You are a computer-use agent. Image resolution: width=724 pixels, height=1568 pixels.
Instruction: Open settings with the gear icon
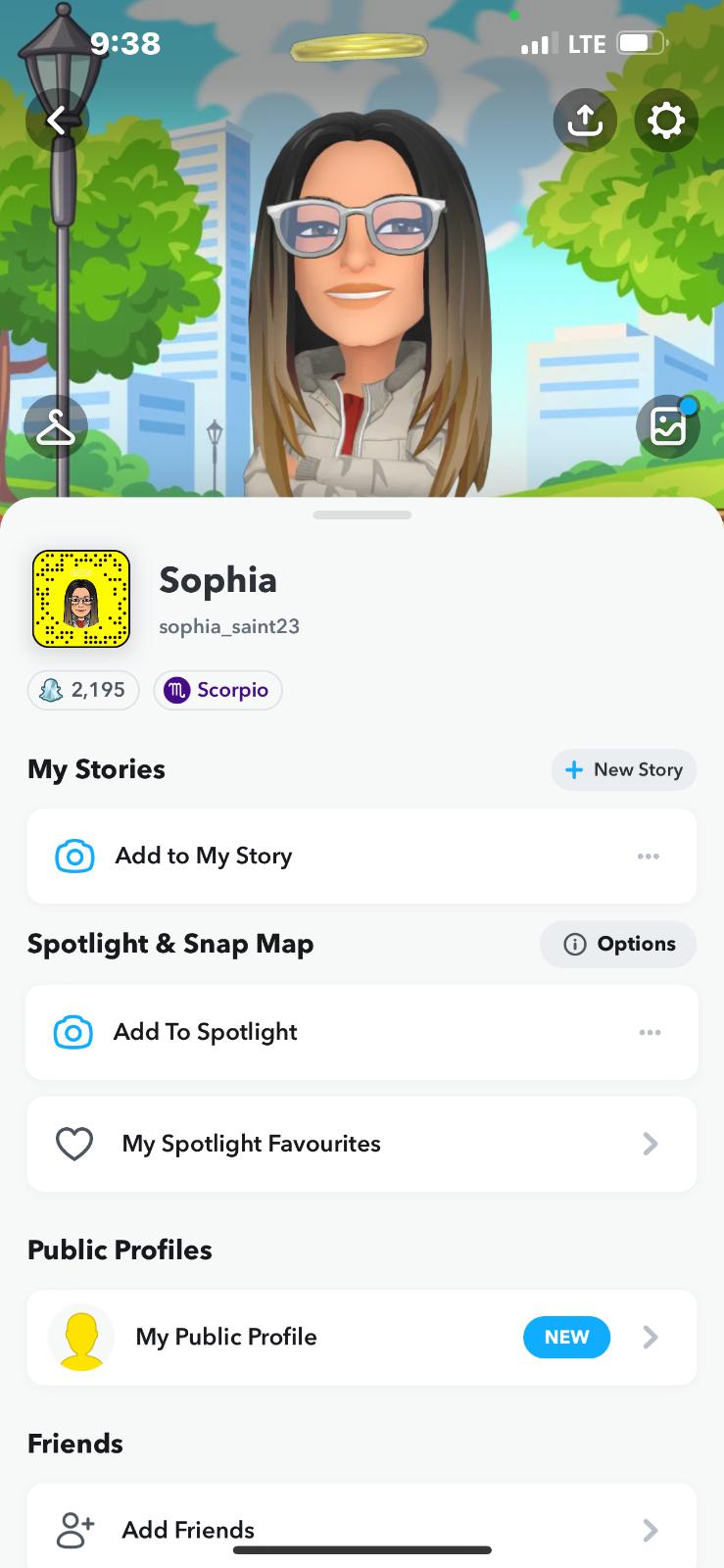pyautogui.click(x=666, y=121)
